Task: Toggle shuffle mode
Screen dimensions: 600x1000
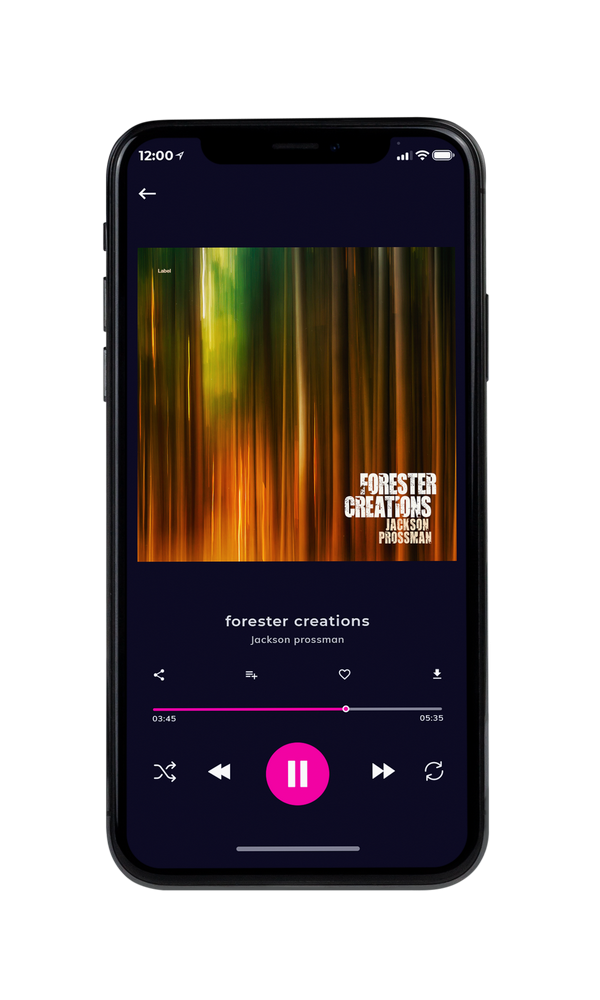Action: (165, 772)
